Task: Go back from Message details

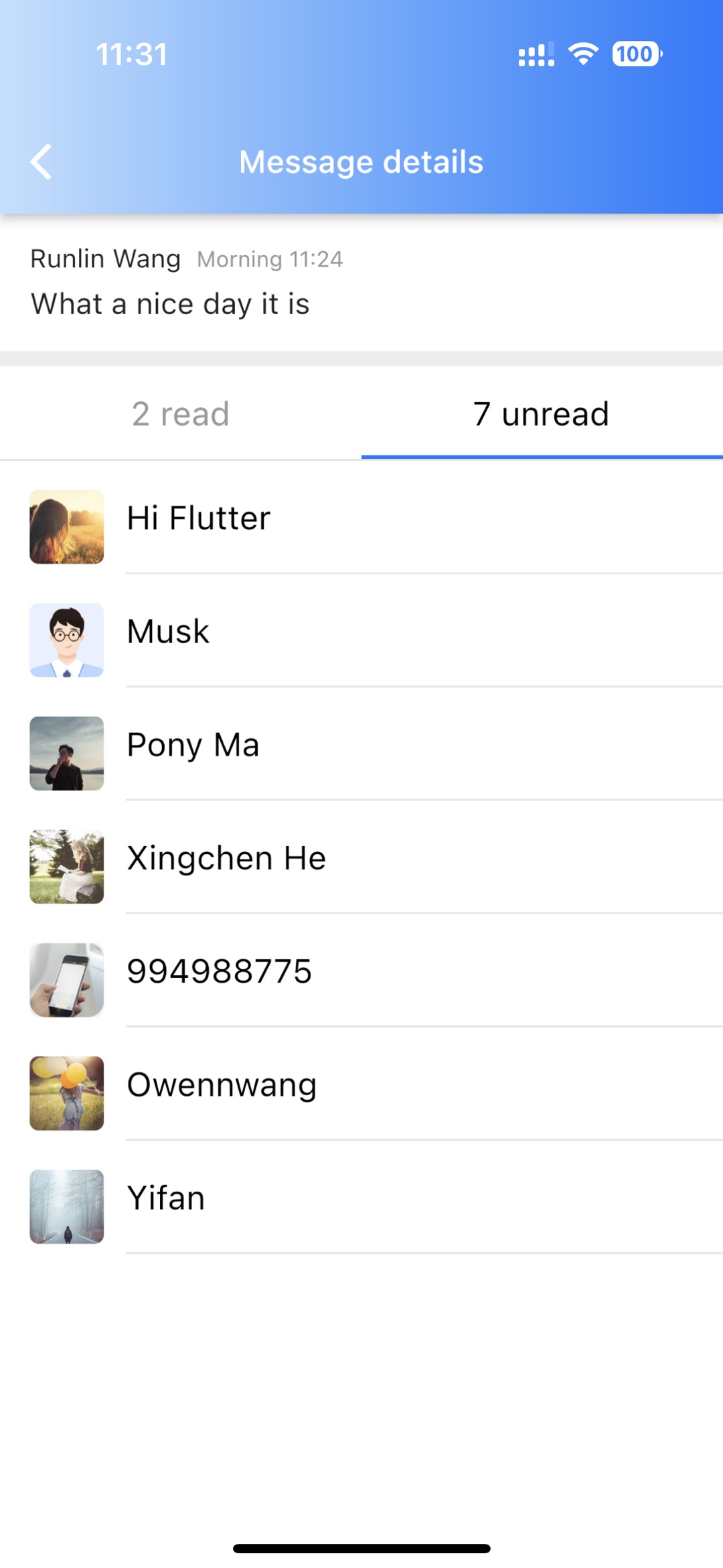Action: [42, 161]
